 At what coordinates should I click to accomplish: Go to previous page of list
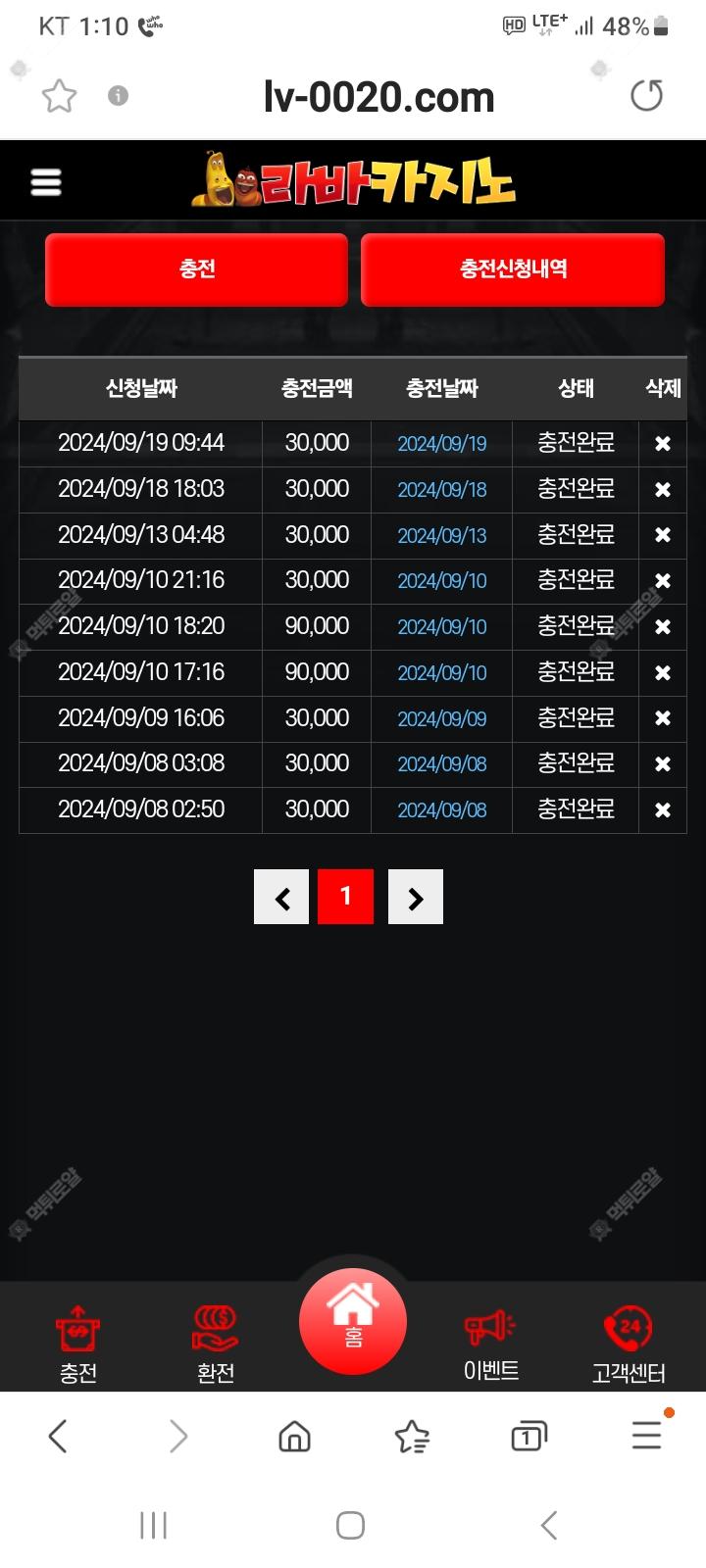tap(281, 897)
